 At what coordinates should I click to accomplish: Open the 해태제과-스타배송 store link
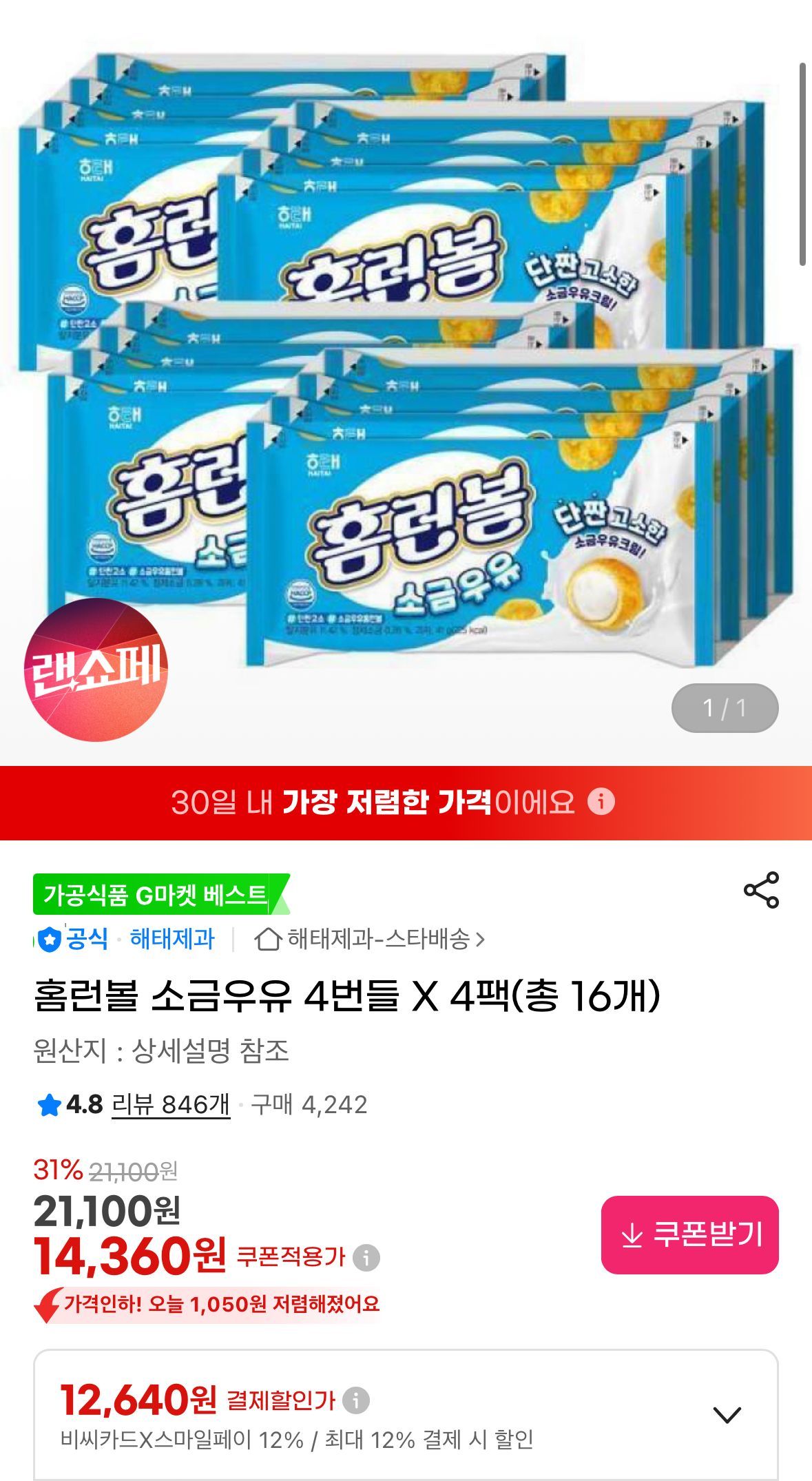tap(370, 939)
